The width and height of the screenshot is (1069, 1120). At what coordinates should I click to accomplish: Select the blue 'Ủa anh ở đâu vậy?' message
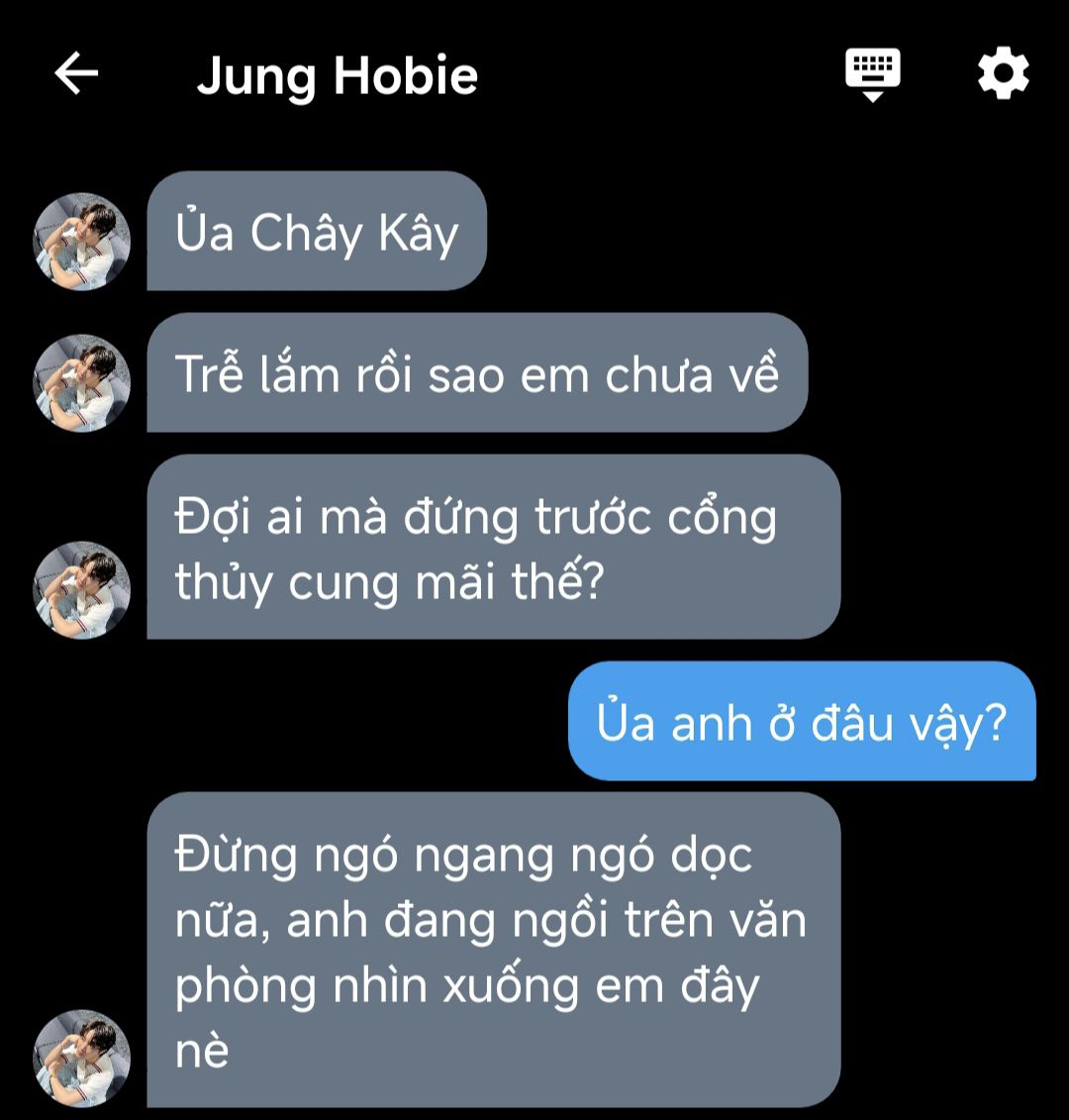coord(801,722)
